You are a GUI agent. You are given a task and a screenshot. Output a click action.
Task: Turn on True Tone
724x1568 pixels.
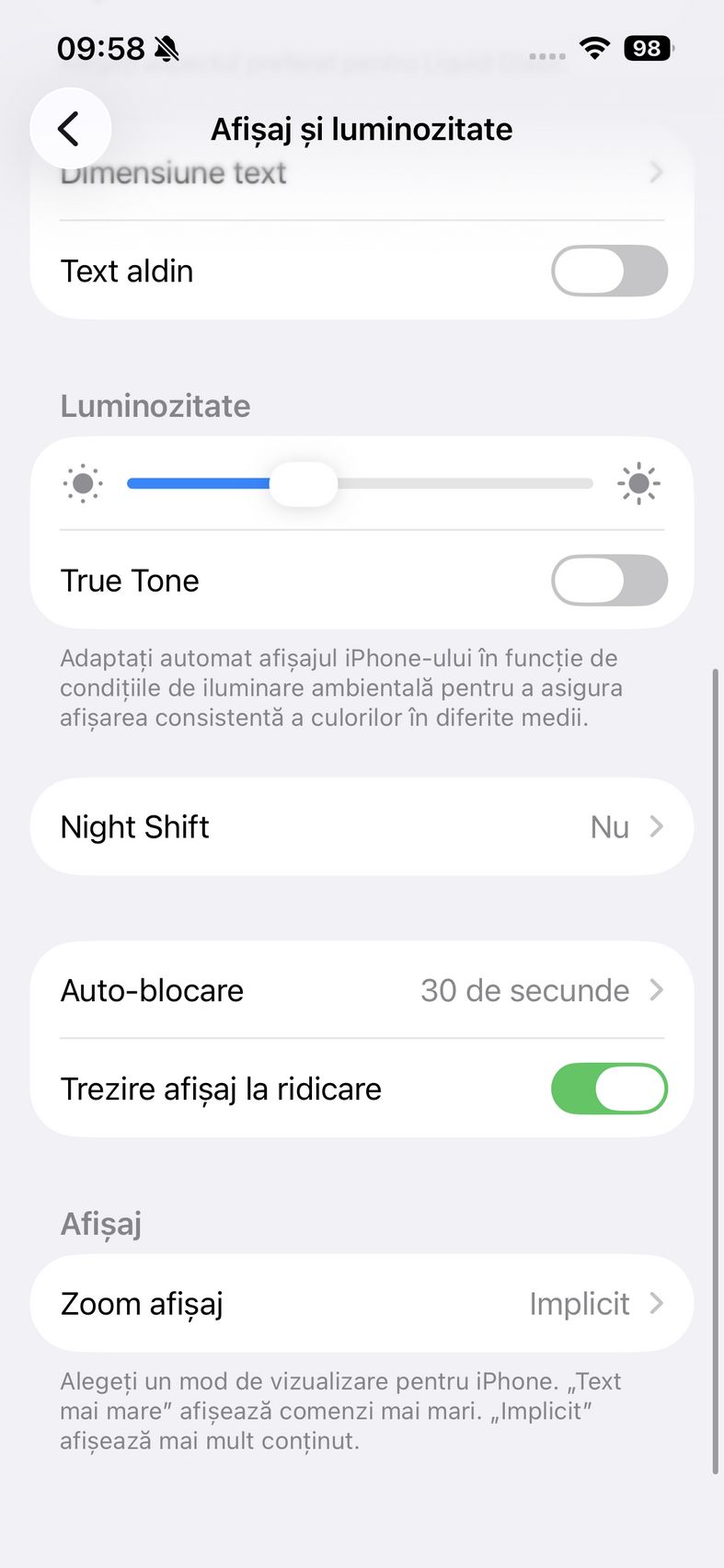click(x=608, y=581)
